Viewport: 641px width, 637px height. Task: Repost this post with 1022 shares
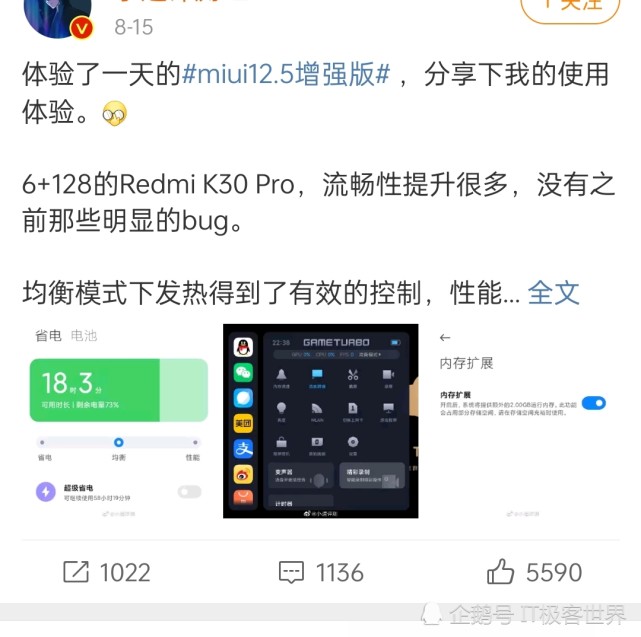(106, 572)
